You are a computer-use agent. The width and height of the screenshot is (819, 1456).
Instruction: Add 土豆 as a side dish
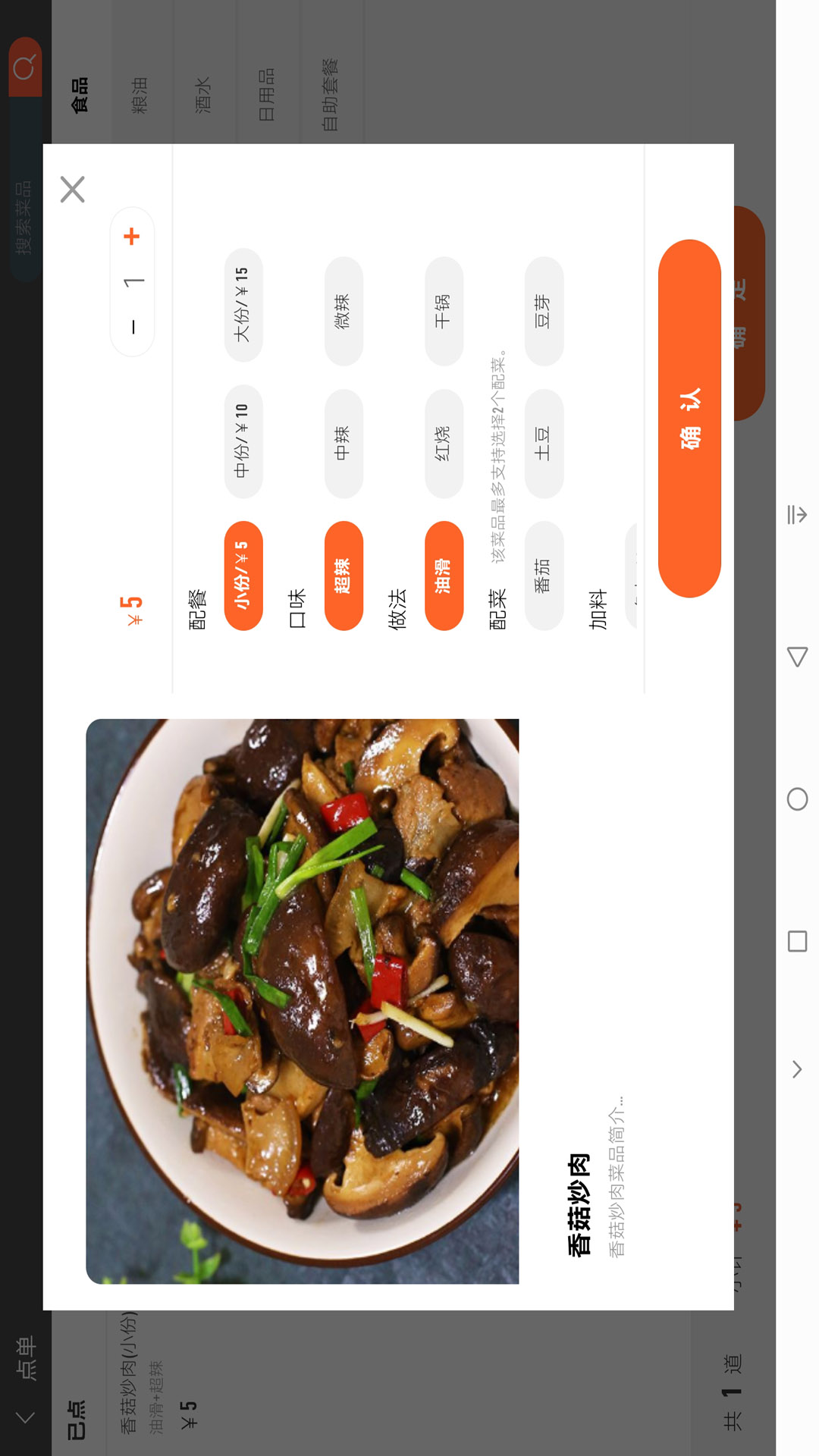click(x=544, y=444)
